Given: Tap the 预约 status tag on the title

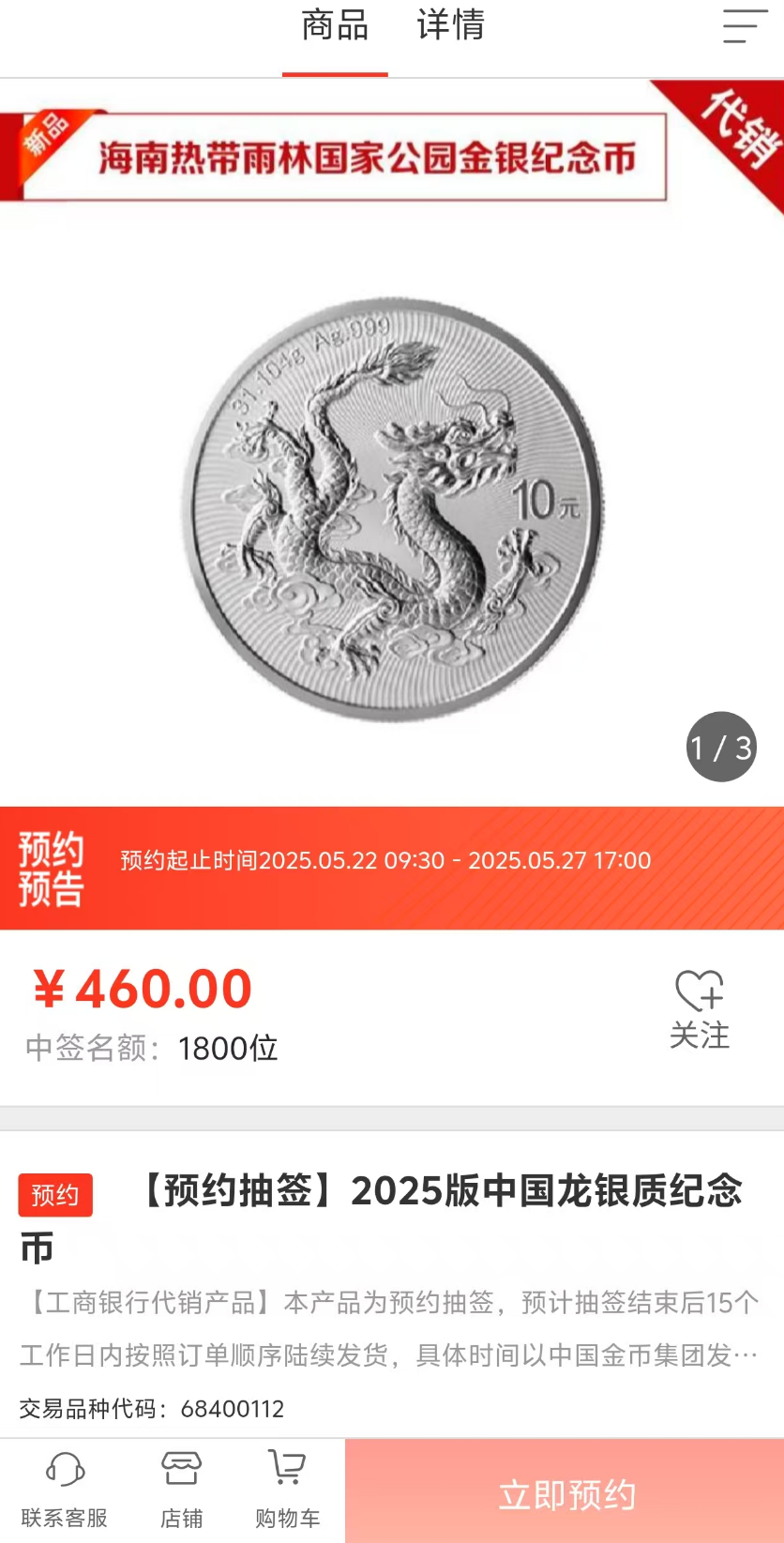Looking at the screenshot, I should click(54, 1195).
